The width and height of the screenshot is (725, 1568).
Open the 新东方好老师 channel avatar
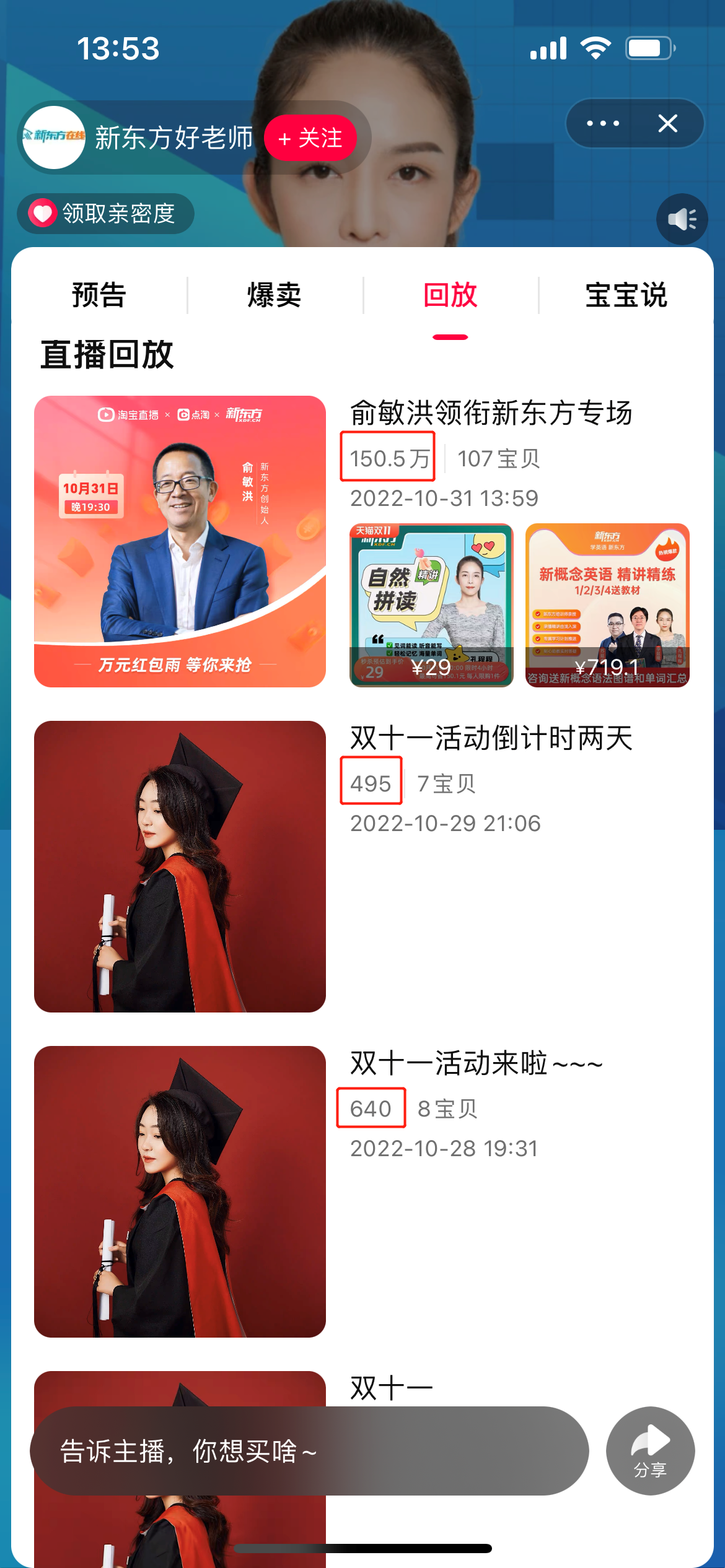click(54, 137)
